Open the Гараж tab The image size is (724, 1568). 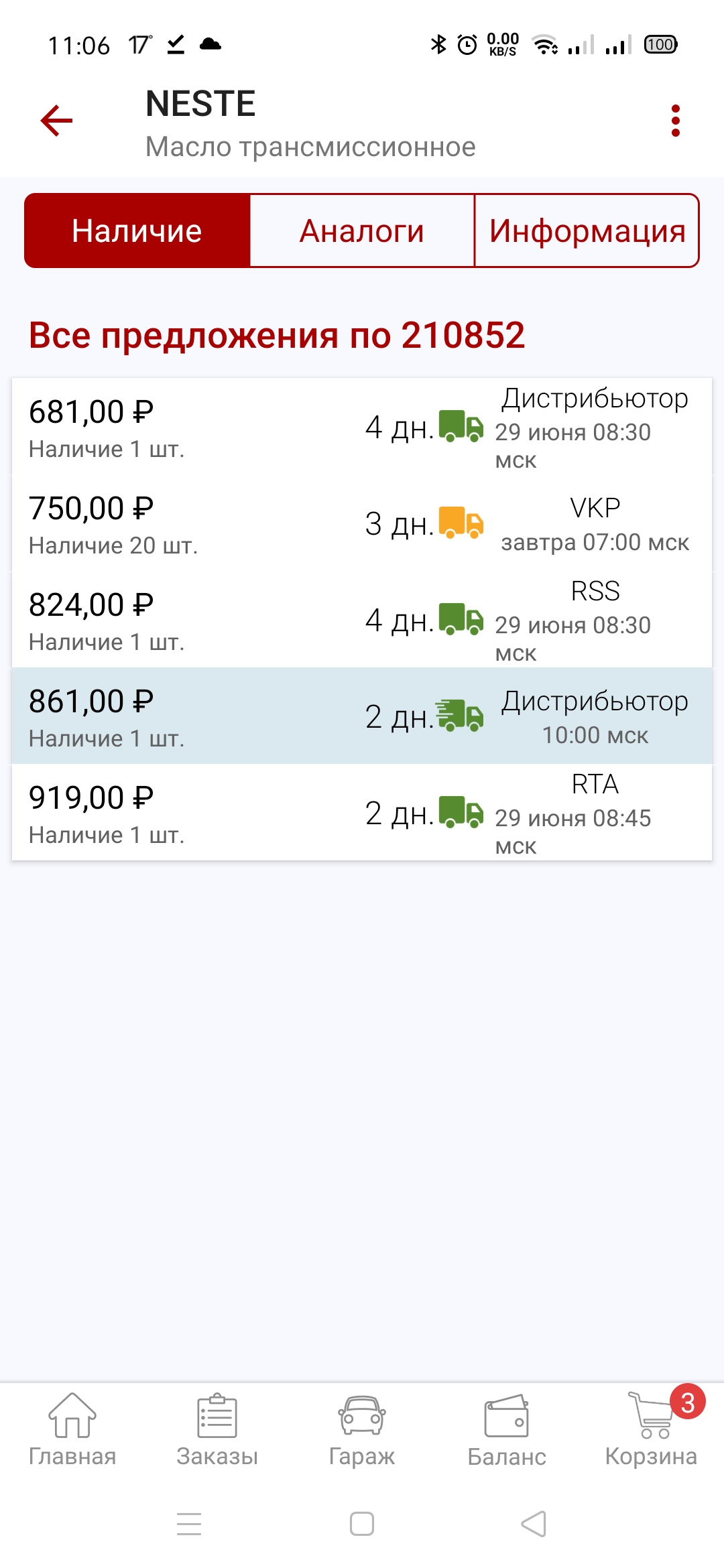pyautogui.click(x=362, y=1429)
